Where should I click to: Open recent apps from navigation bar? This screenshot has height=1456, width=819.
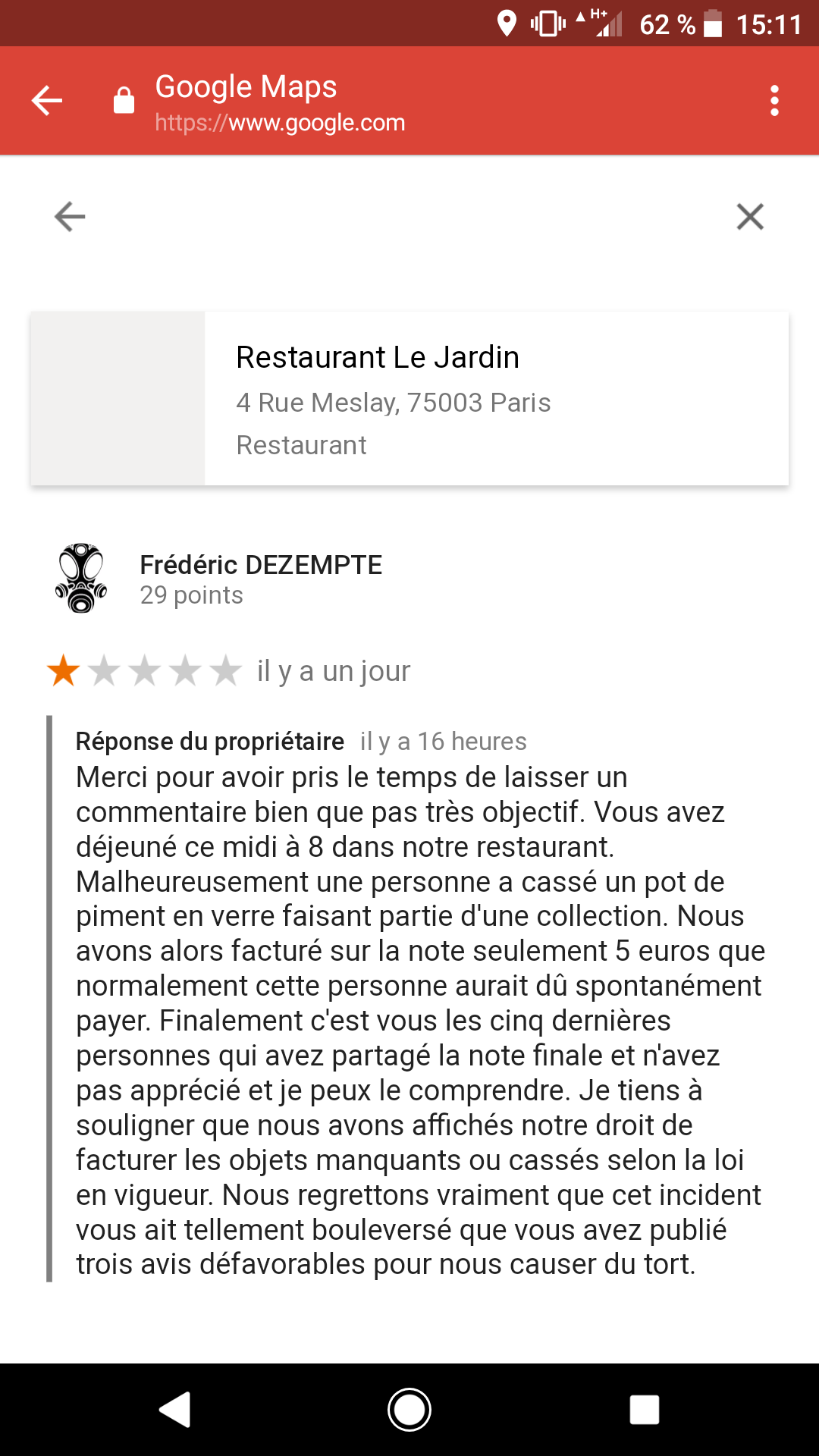[x=644, y=1410]
